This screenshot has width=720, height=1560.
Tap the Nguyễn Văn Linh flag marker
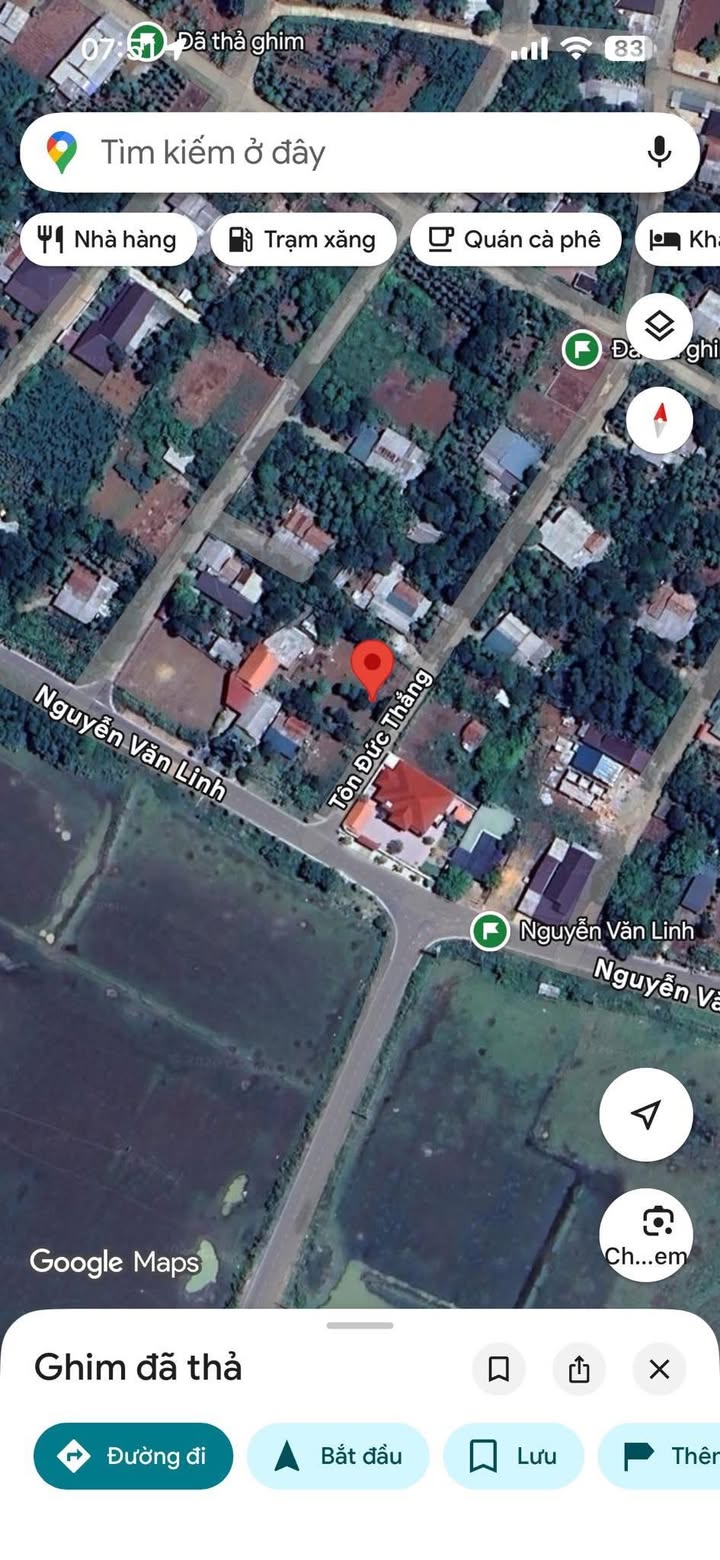(489, 931)
